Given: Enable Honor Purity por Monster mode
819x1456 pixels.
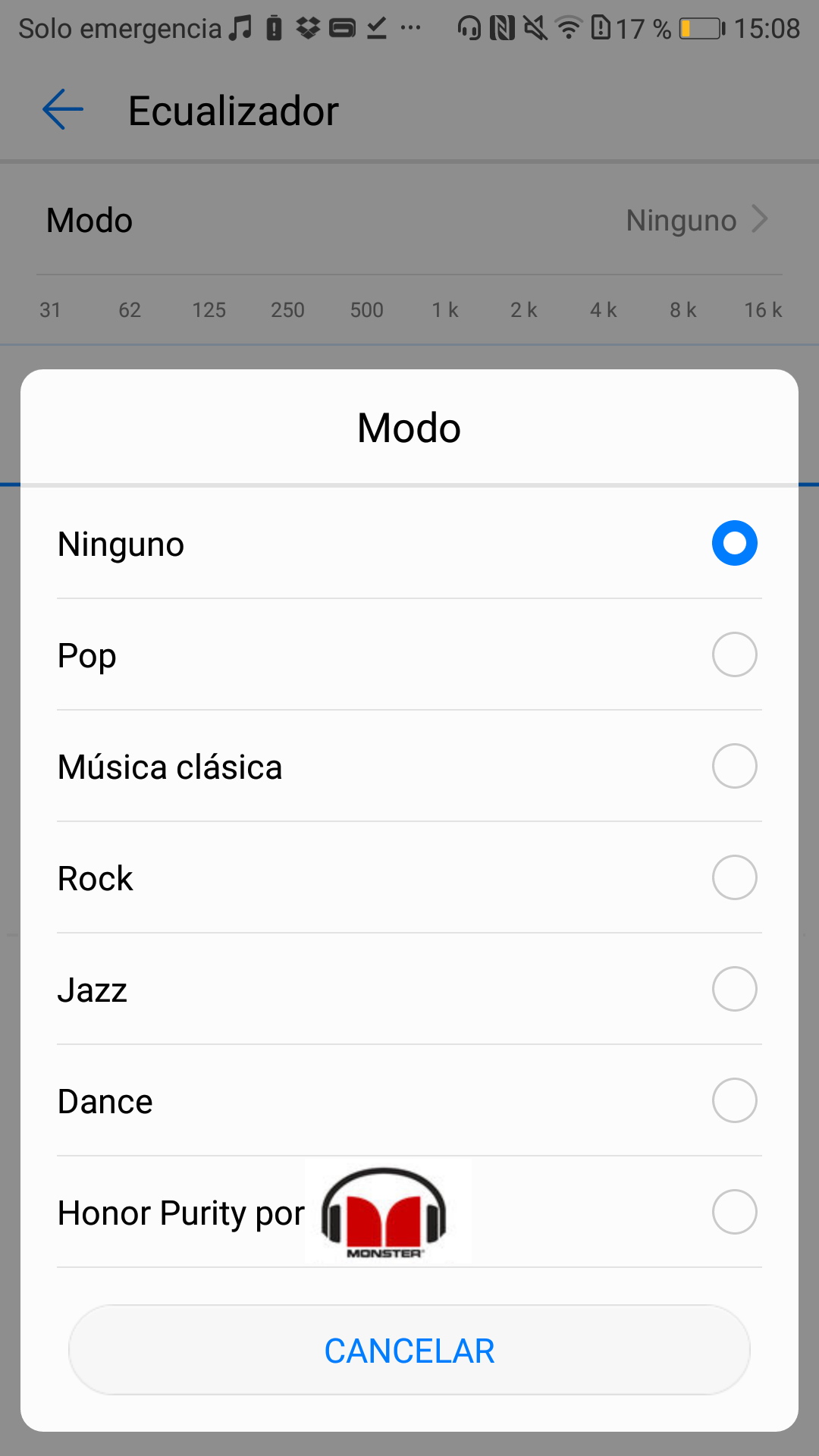Looking at the screenshot, I should click(734, 1212).
